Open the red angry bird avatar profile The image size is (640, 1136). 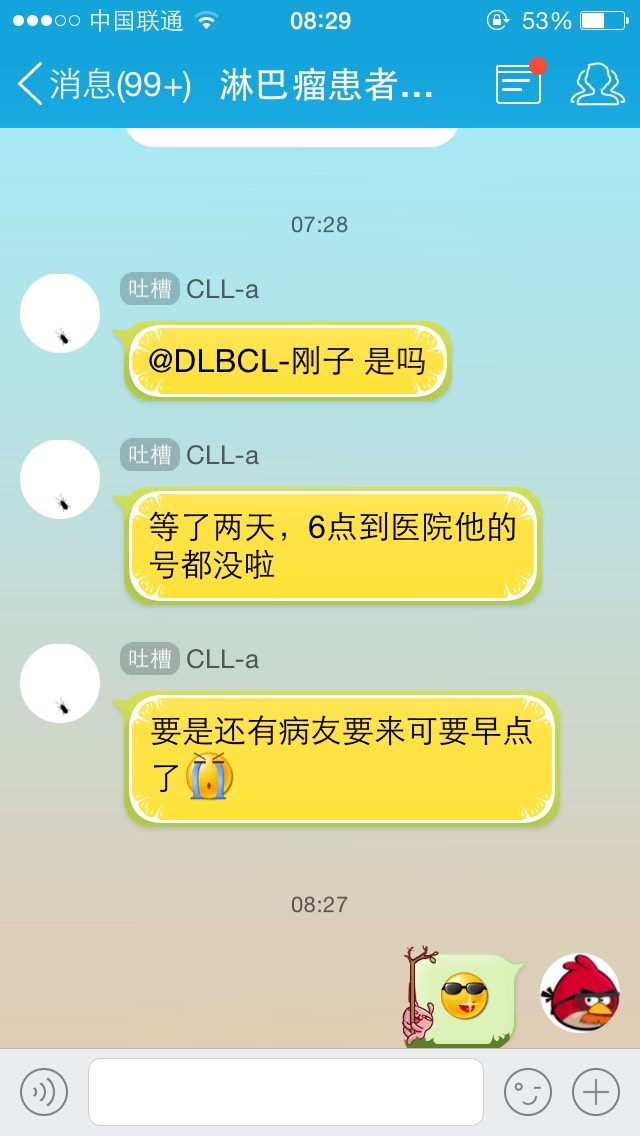(580, 993)
